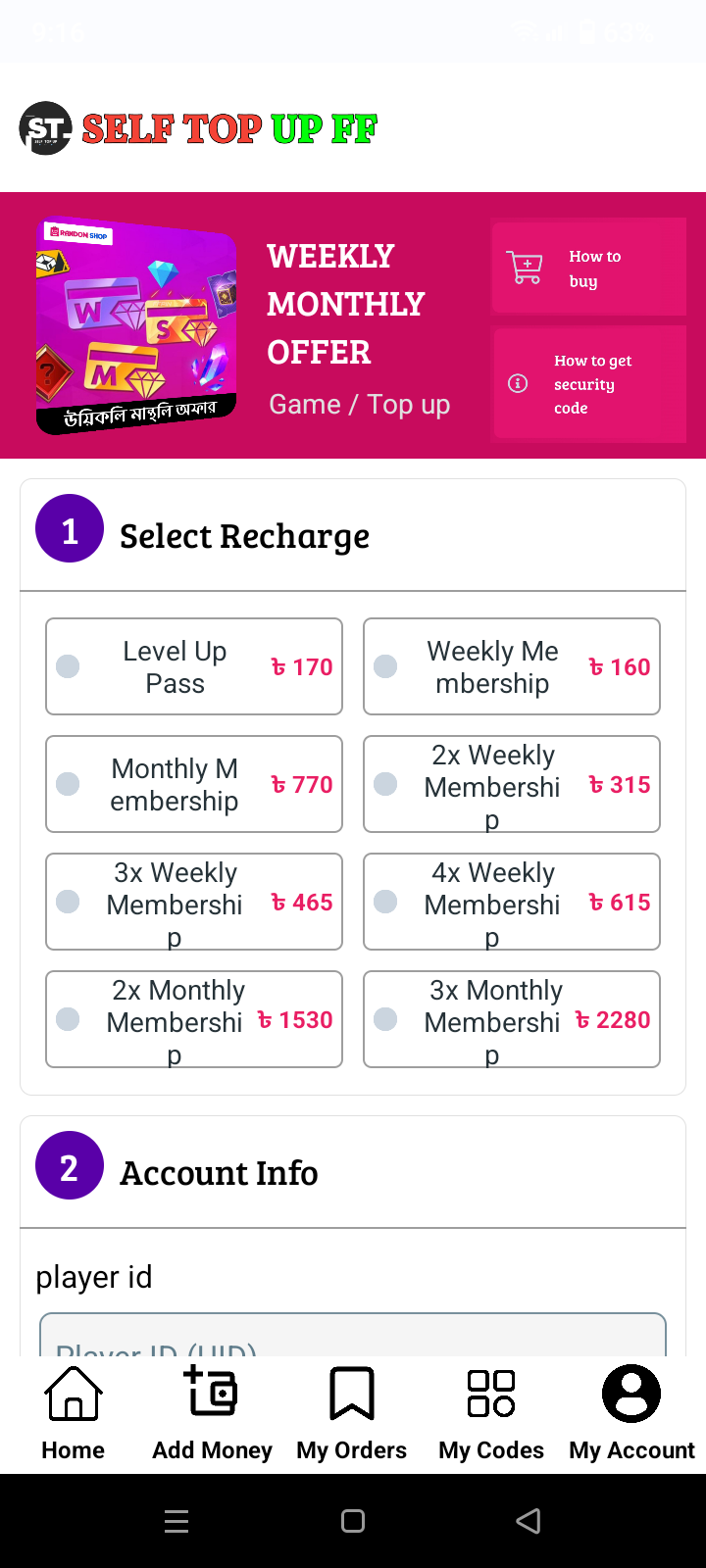Viewport: 706px width, 1568px height.
Task: Open the My Codes tab
Action: tap(491, 1414)
